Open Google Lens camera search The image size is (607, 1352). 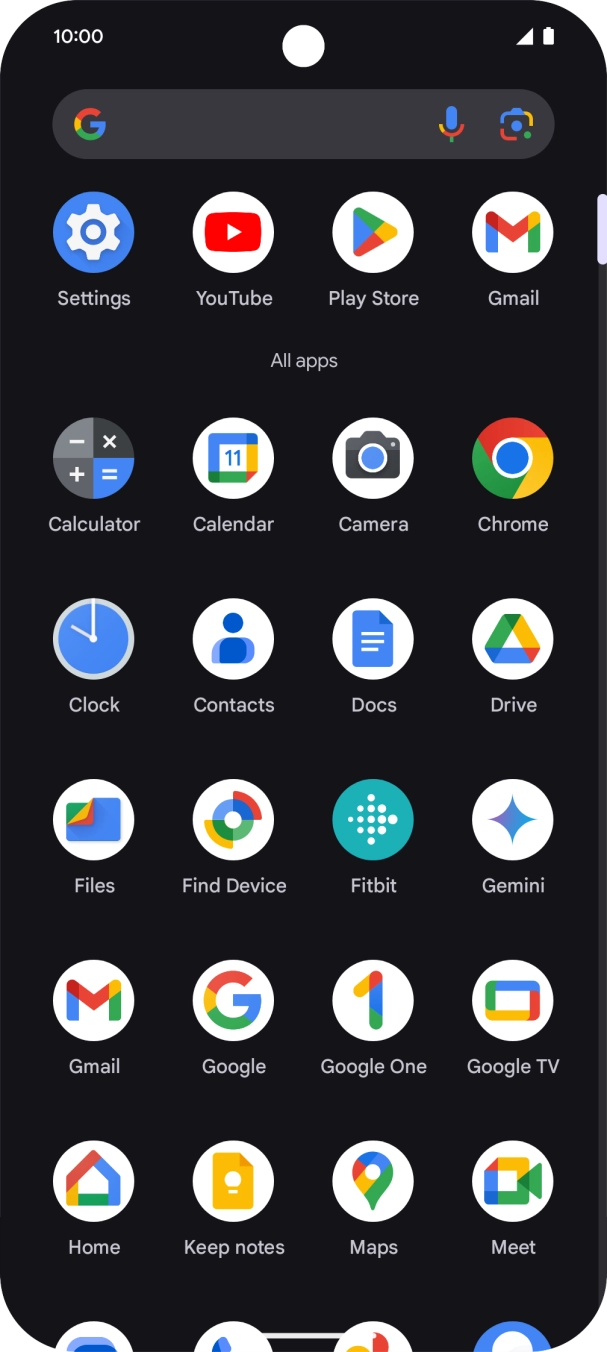(x=516, y=124)
